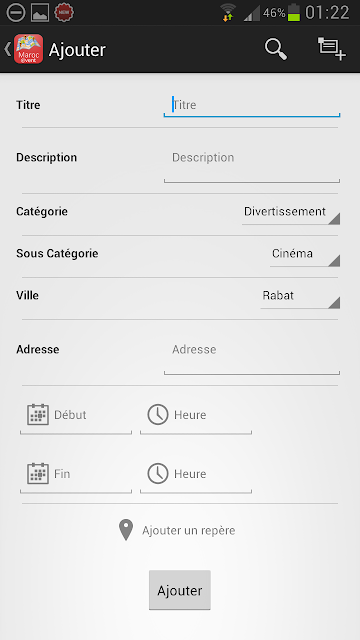
Task: Expand the Catégorie dropdown showing Divertissement
Action: coord(291,213)
